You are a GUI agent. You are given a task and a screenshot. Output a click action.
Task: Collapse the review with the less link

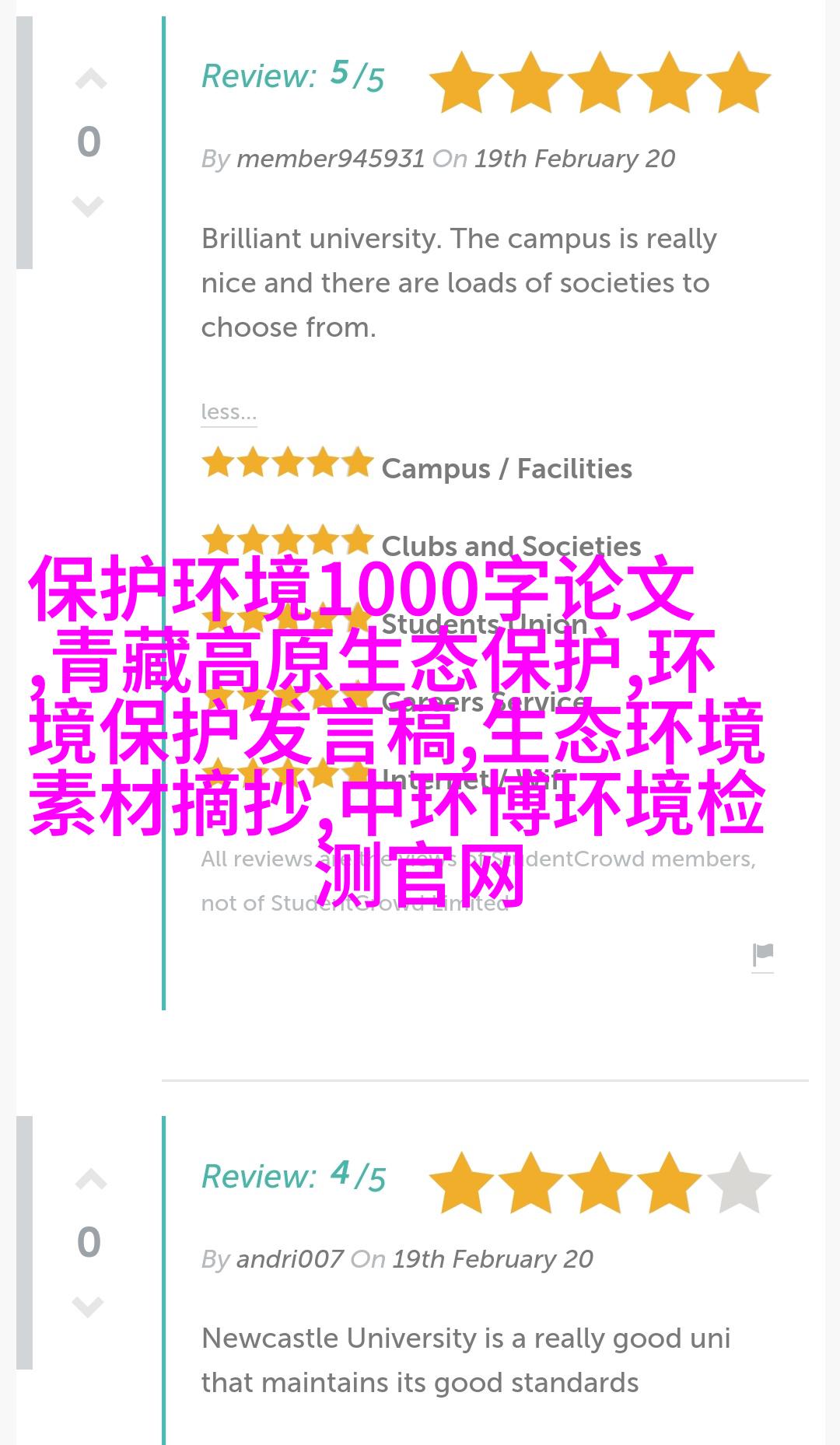click(229, 411)
